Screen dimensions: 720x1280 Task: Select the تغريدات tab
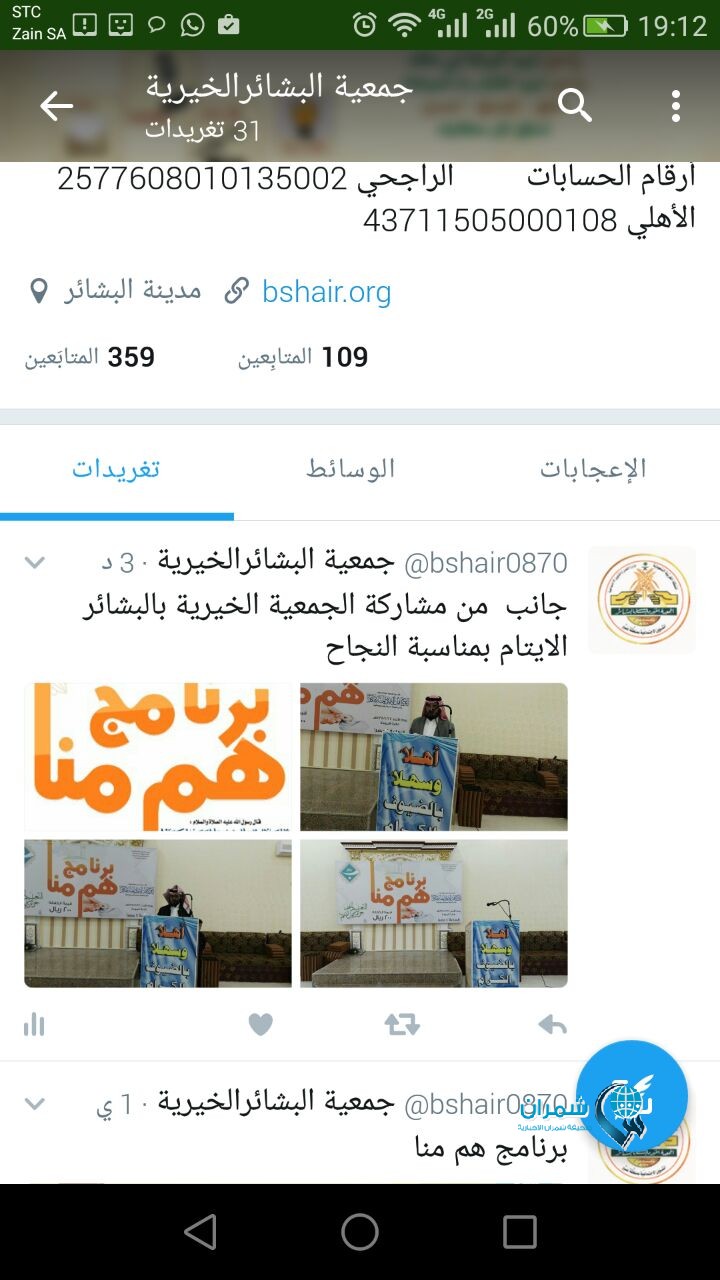[116, 468]
